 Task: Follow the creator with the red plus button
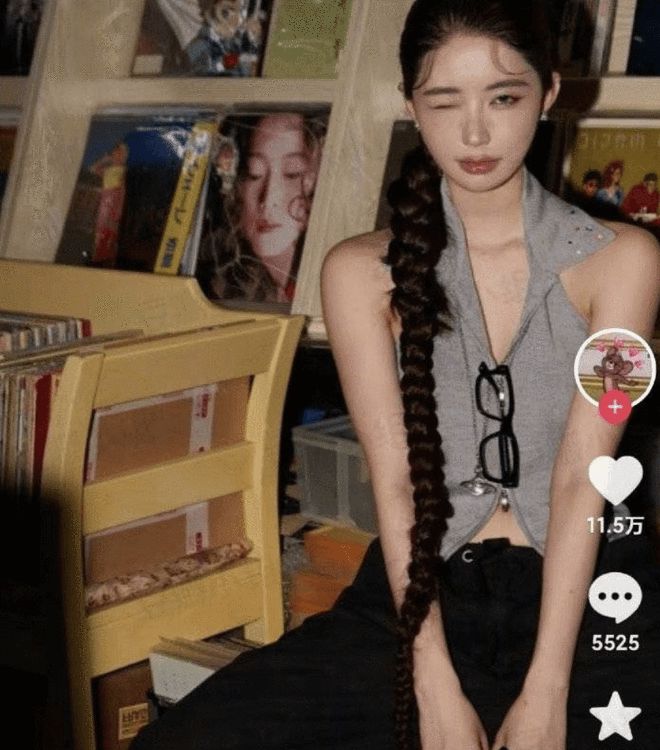(614, 407)
